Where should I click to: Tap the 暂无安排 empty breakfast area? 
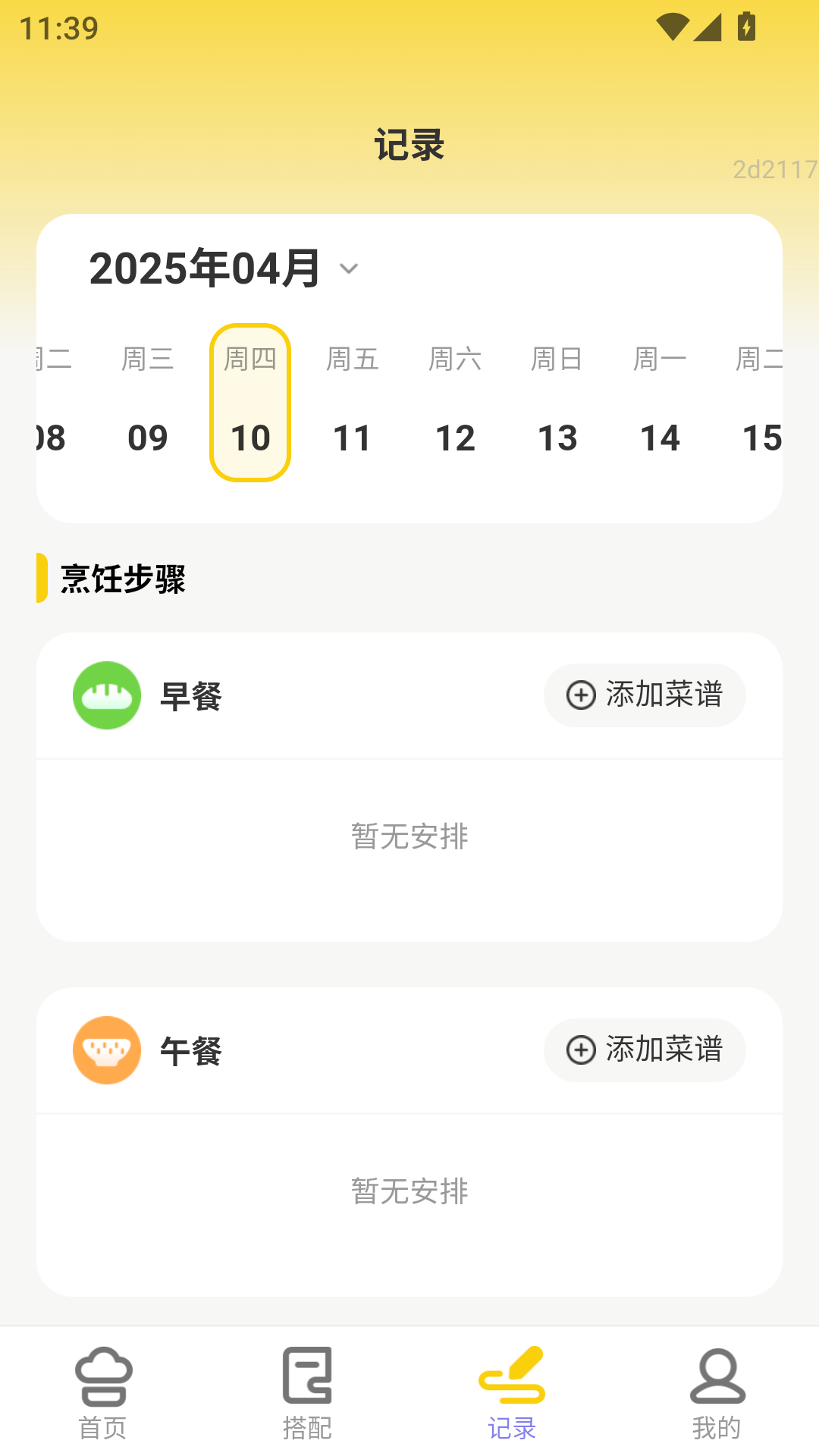(x=409, y=836)
